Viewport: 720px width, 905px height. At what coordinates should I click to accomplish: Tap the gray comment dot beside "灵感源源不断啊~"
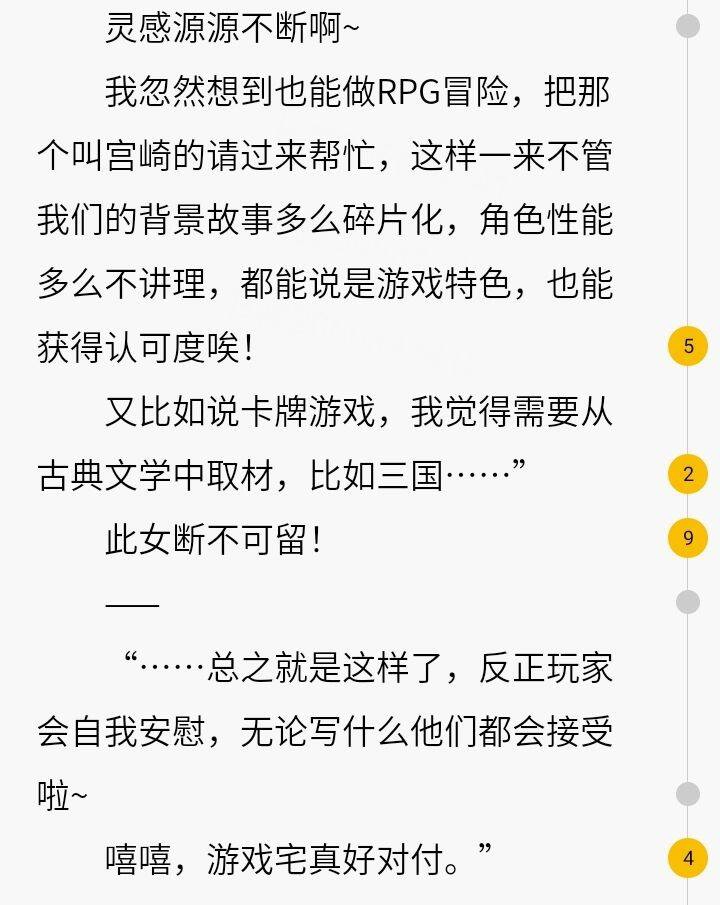pyautogui.click(x=687, y=26)
